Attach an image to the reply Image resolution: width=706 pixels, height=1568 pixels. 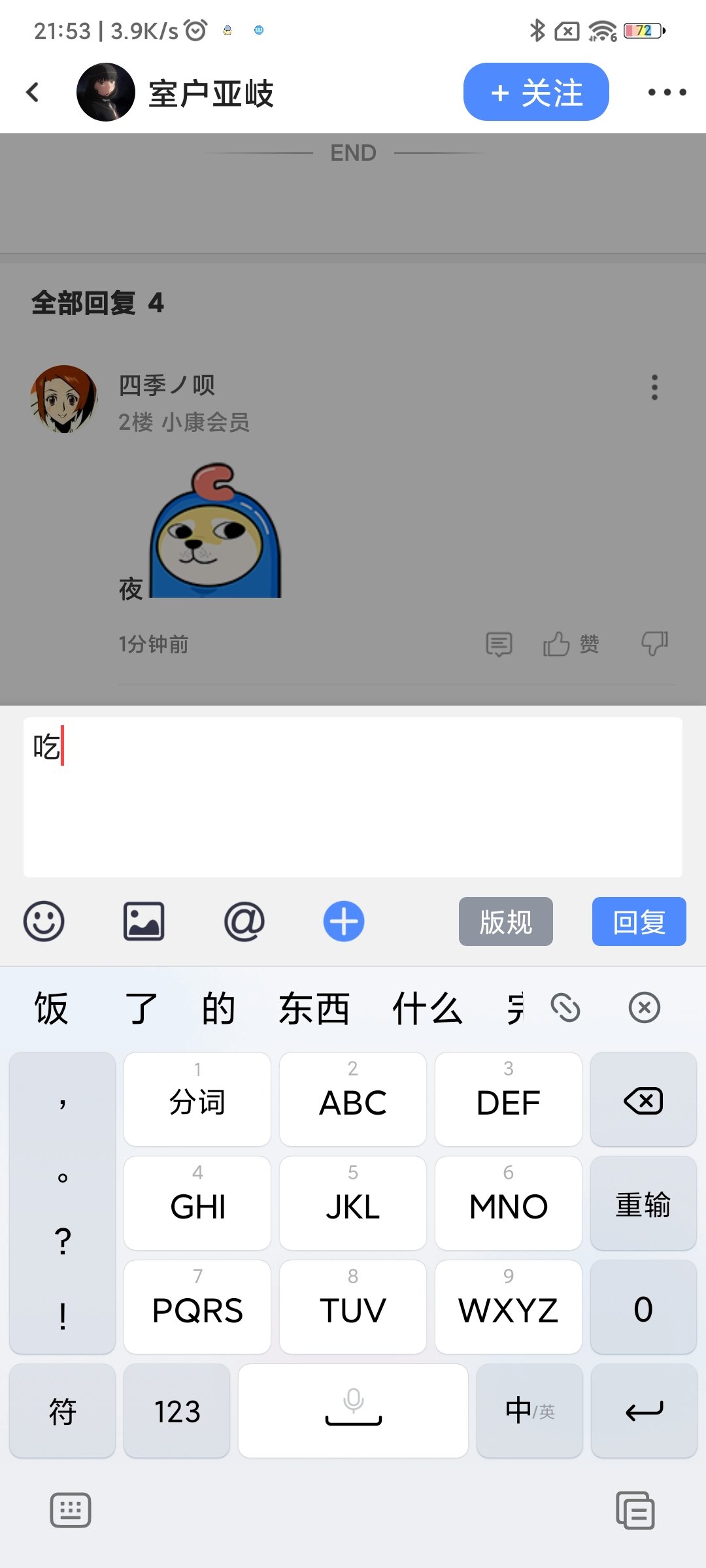144,922
